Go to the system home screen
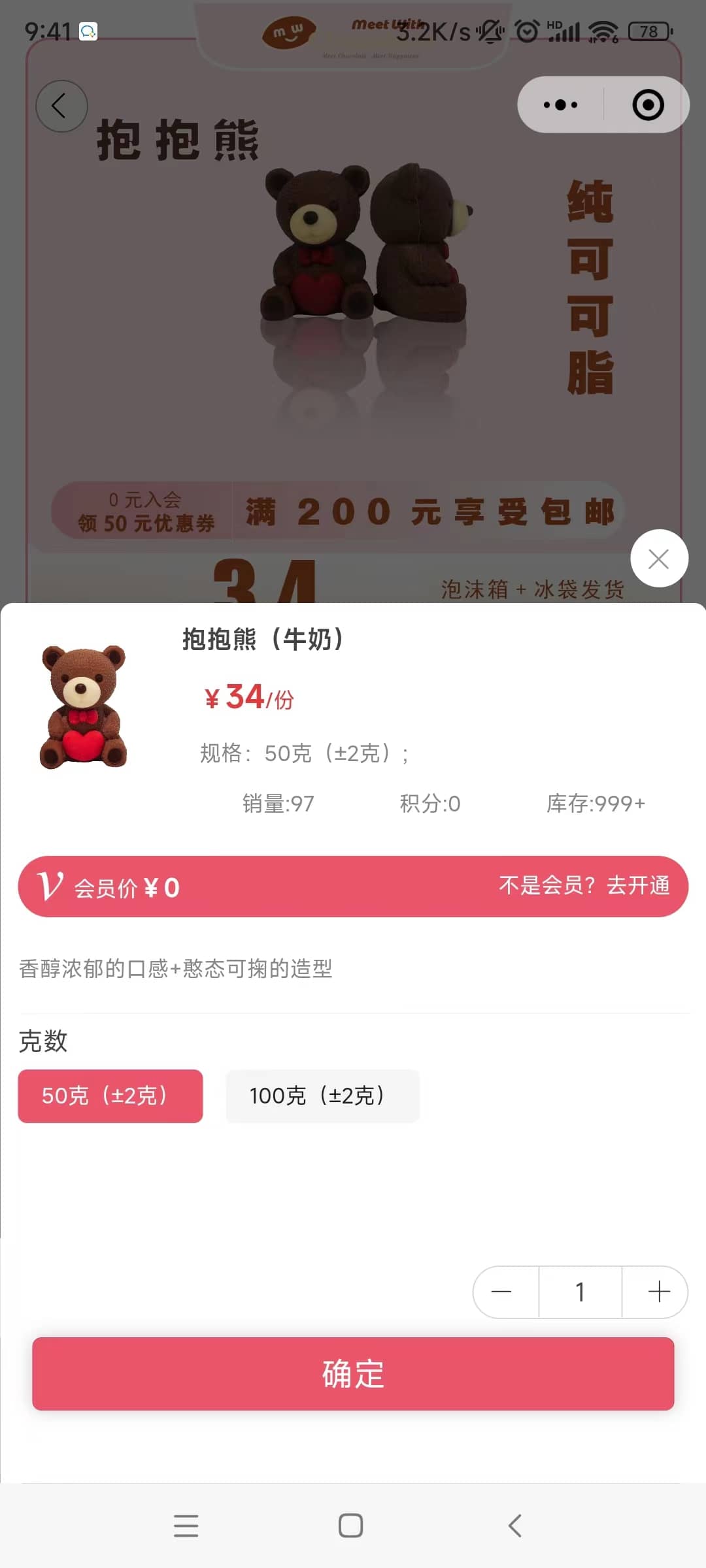The image size is (706, 1568). [x=351, y=1526]
